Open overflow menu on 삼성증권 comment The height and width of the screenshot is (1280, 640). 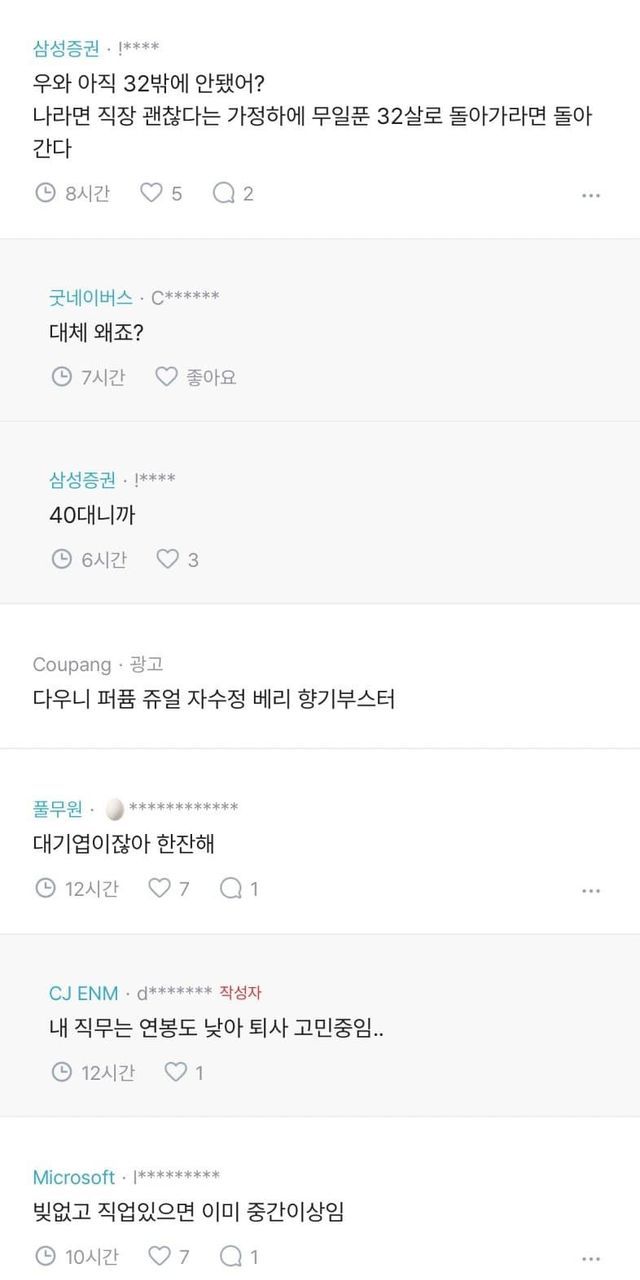(591, 195)
